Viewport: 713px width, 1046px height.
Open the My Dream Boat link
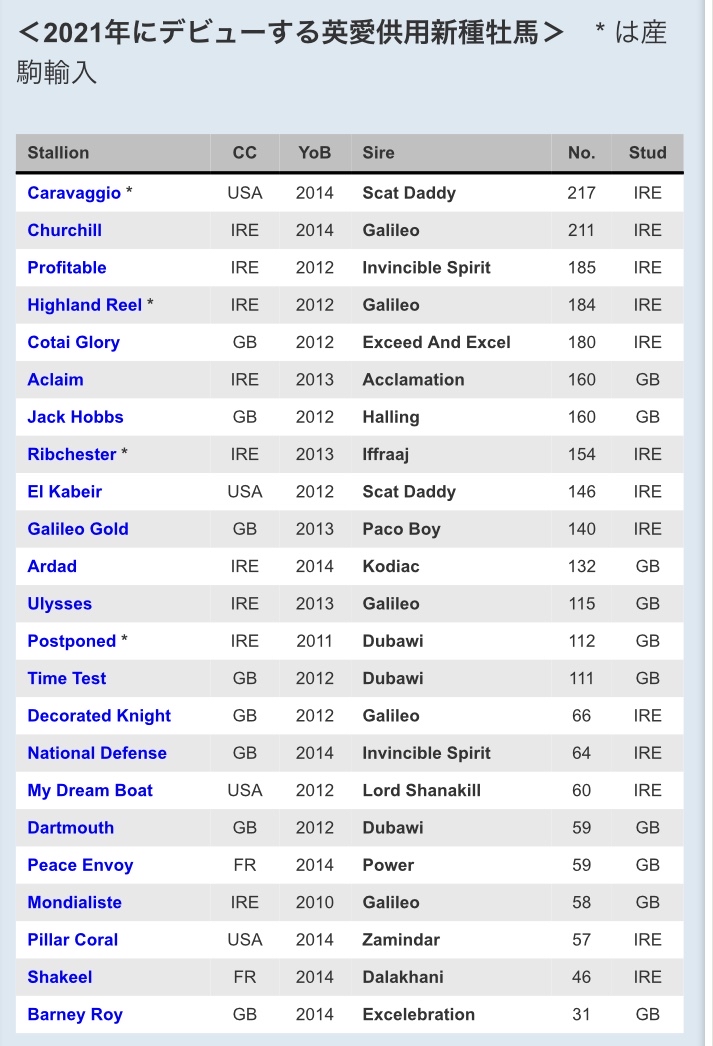click(90, 790)
